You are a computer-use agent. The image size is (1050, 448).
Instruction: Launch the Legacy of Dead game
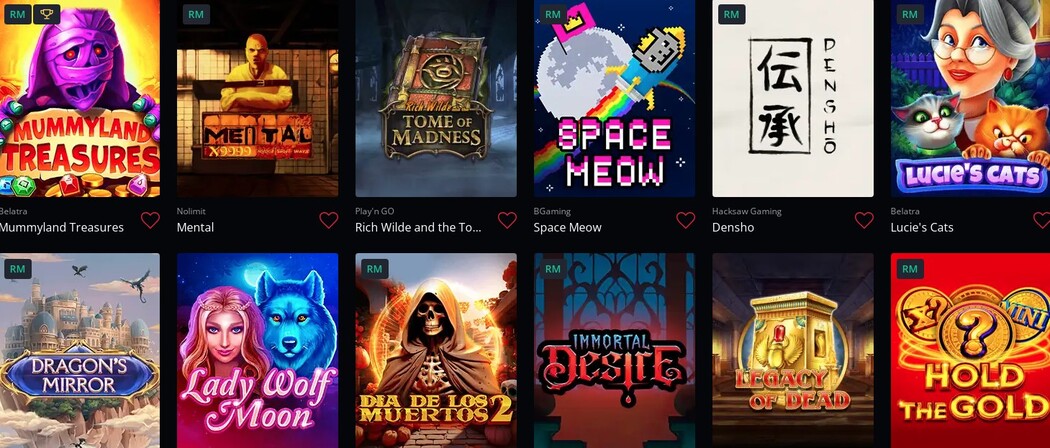pyautogui.click(x=792, y=350)
